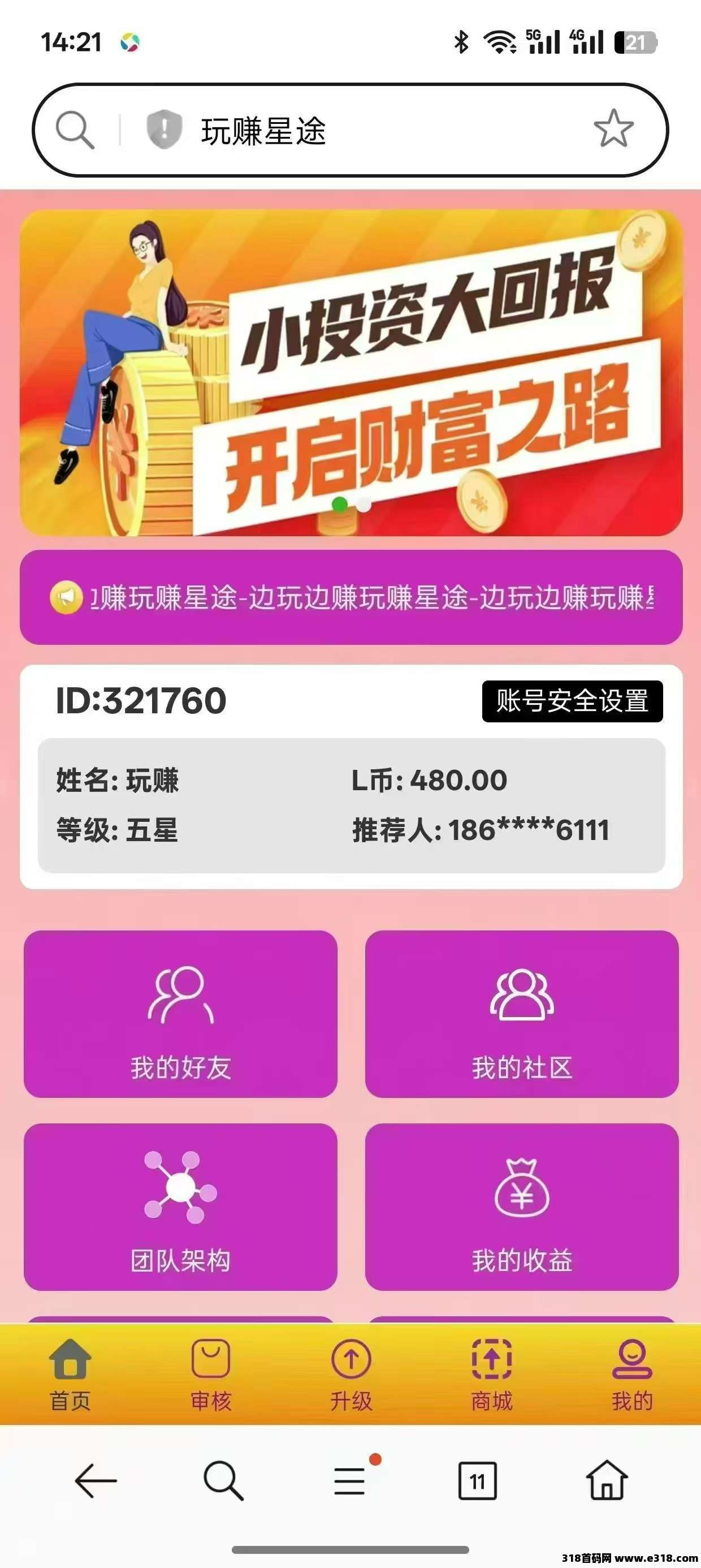Screen dimensions: 701x1568
Task: Check 我的收益 earnings card
Action: click(521, 1207)
